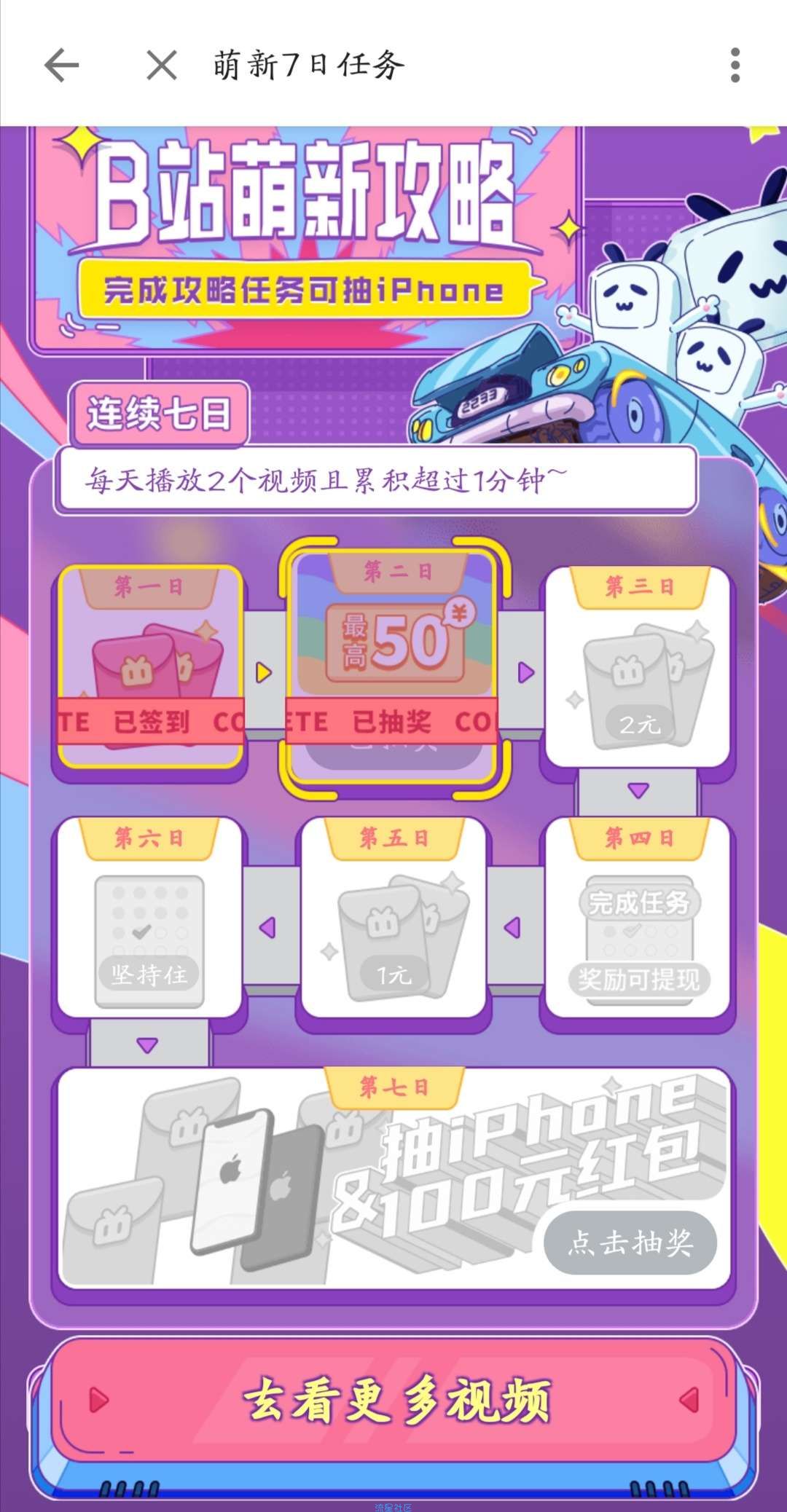Select the 第四日 奖励可提现 card

tap(638, 919)
